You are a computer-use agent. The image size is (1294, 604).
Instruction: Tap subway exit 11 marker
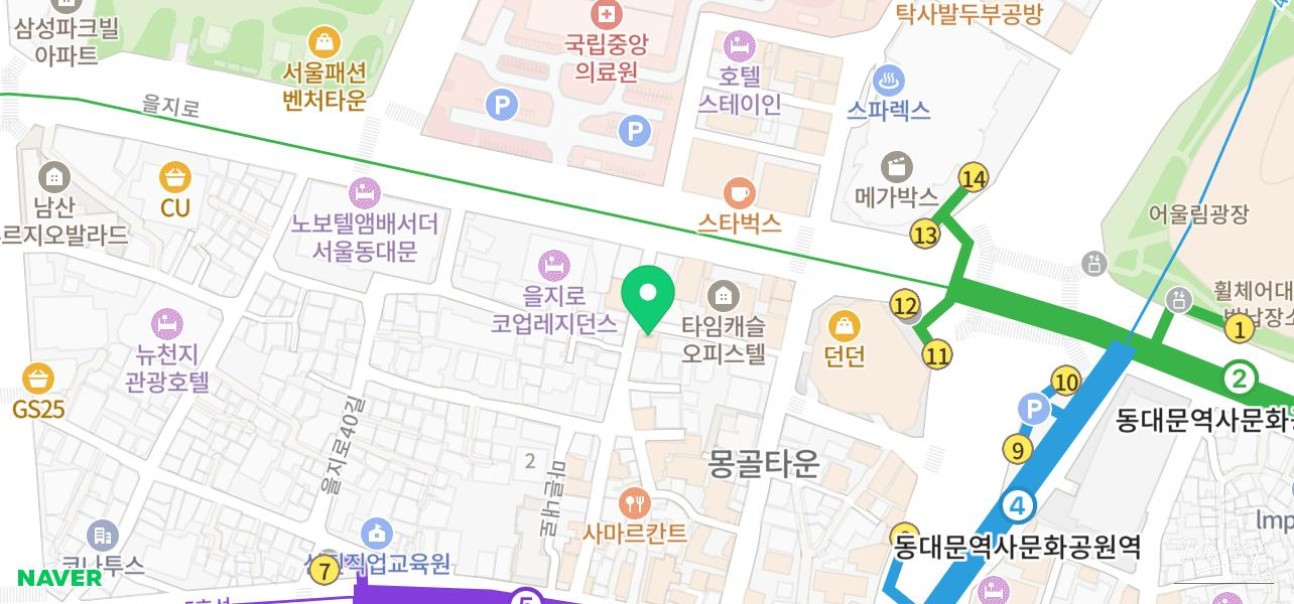coord(937,354)
